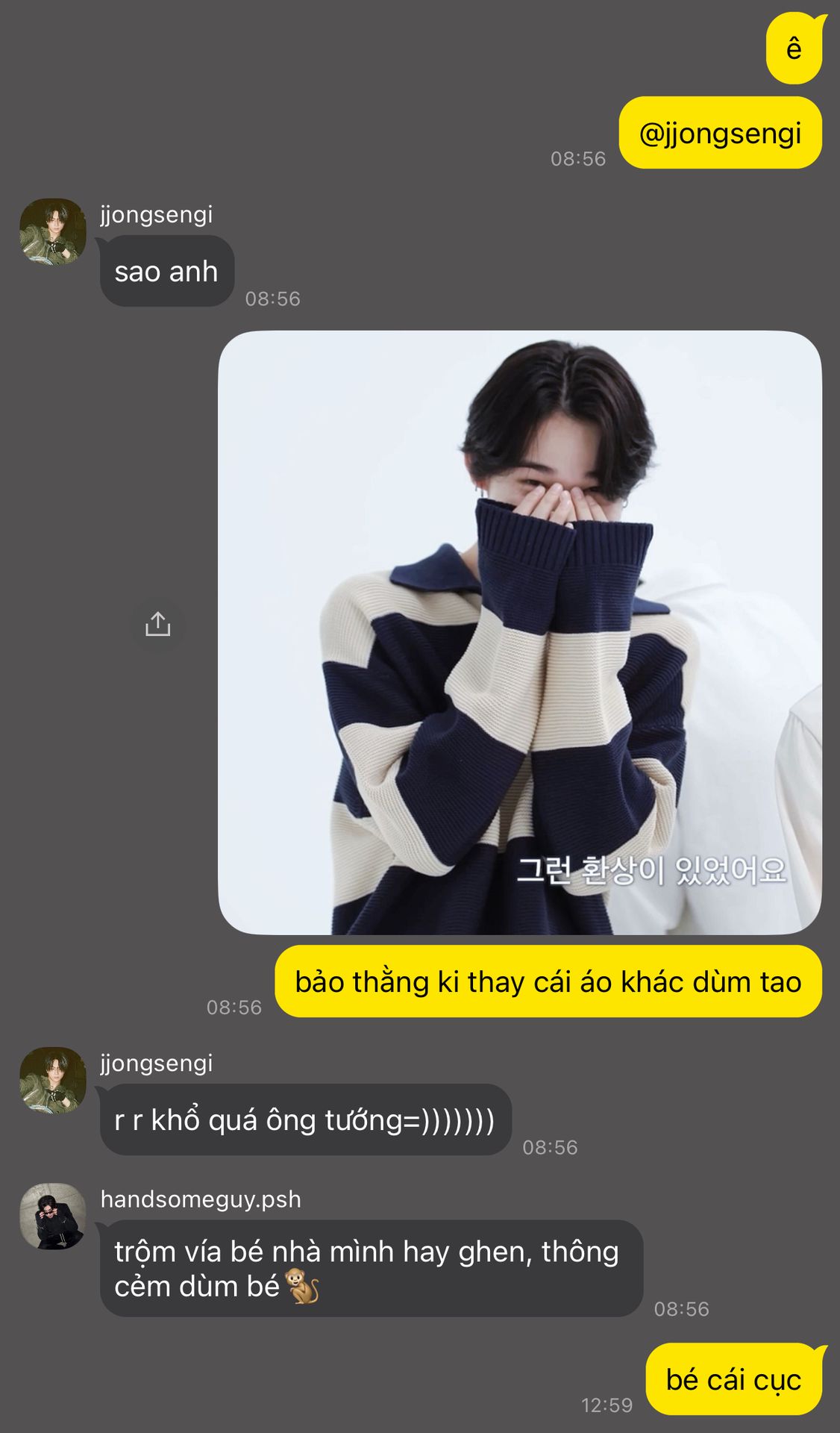
Task: View handsomeguy.psh's profile picture
Action: click(52, 1216)
